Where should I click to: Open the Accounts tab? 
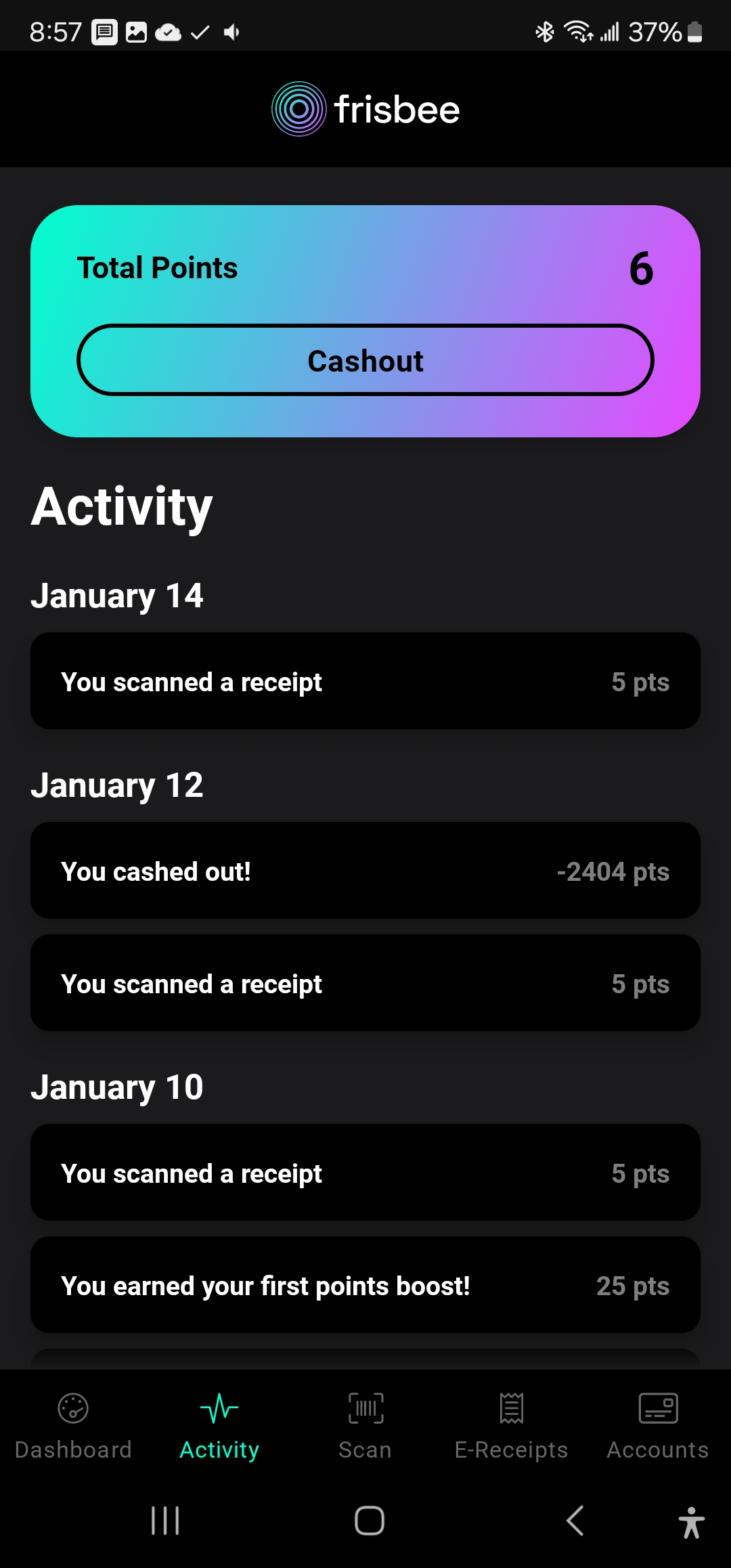[658, 1424]
